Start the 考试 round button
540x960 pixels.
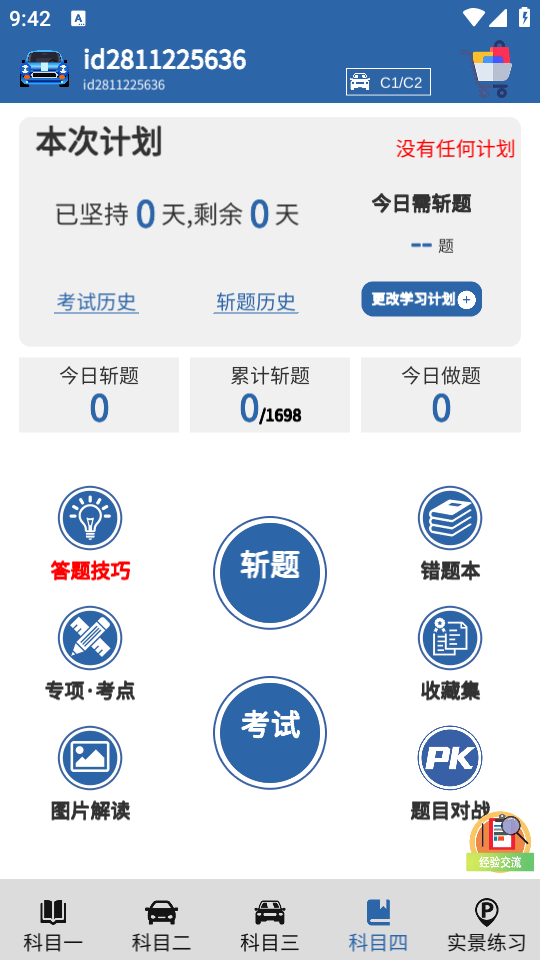(x=270, y=733)
